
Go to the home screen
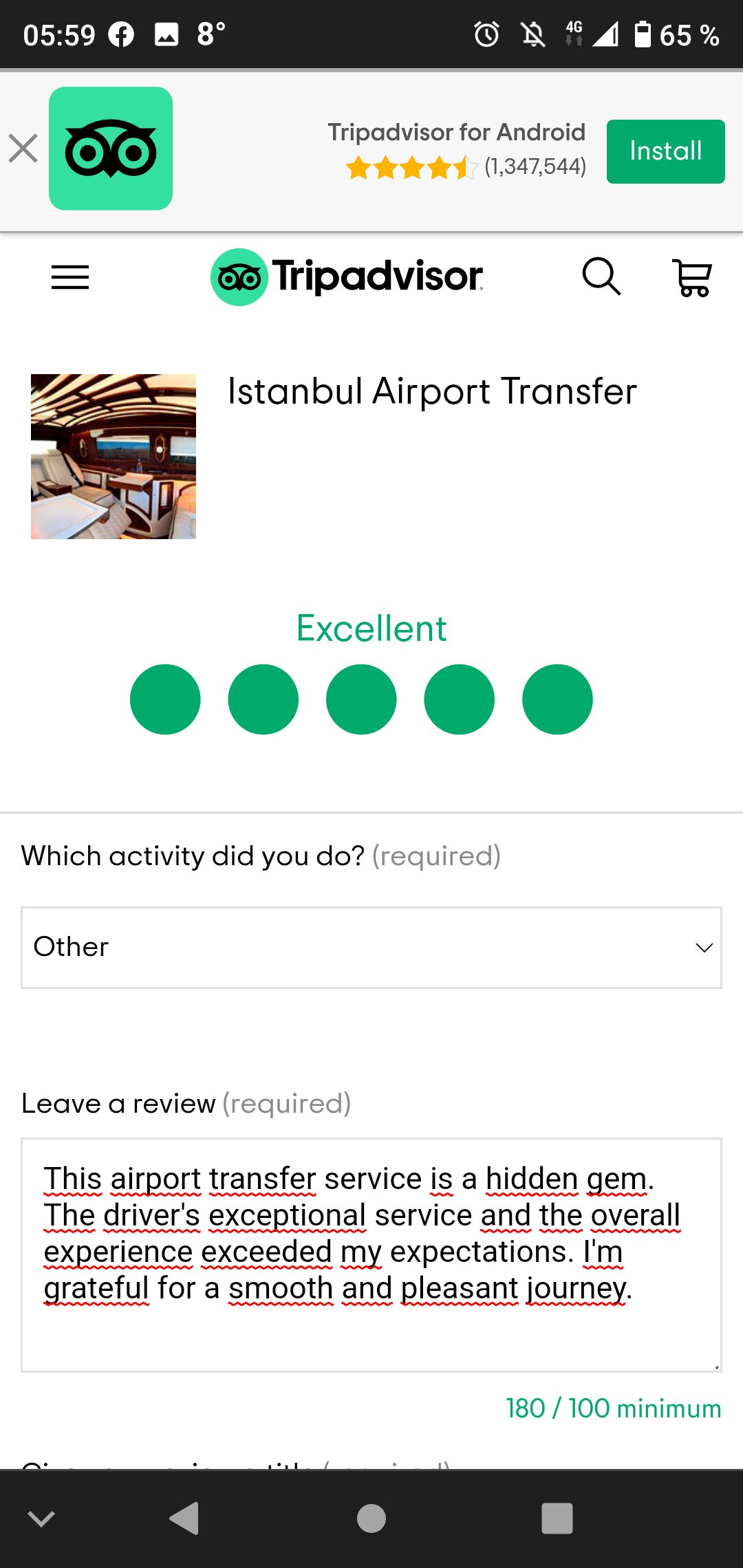371,1518
